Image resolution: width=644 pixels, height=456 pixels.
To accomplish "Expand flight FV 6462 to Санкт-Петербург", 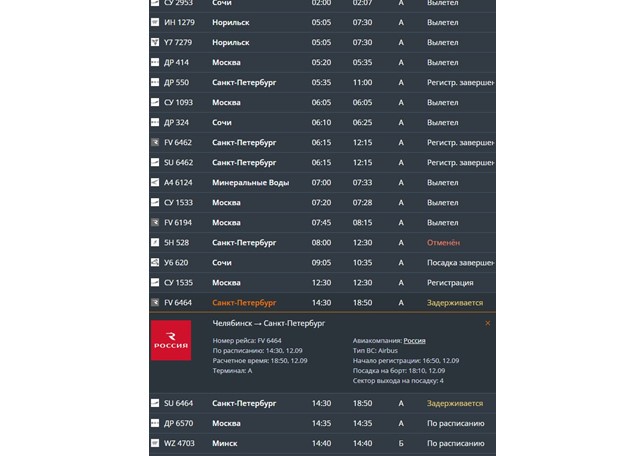I will tap(322, 143).
